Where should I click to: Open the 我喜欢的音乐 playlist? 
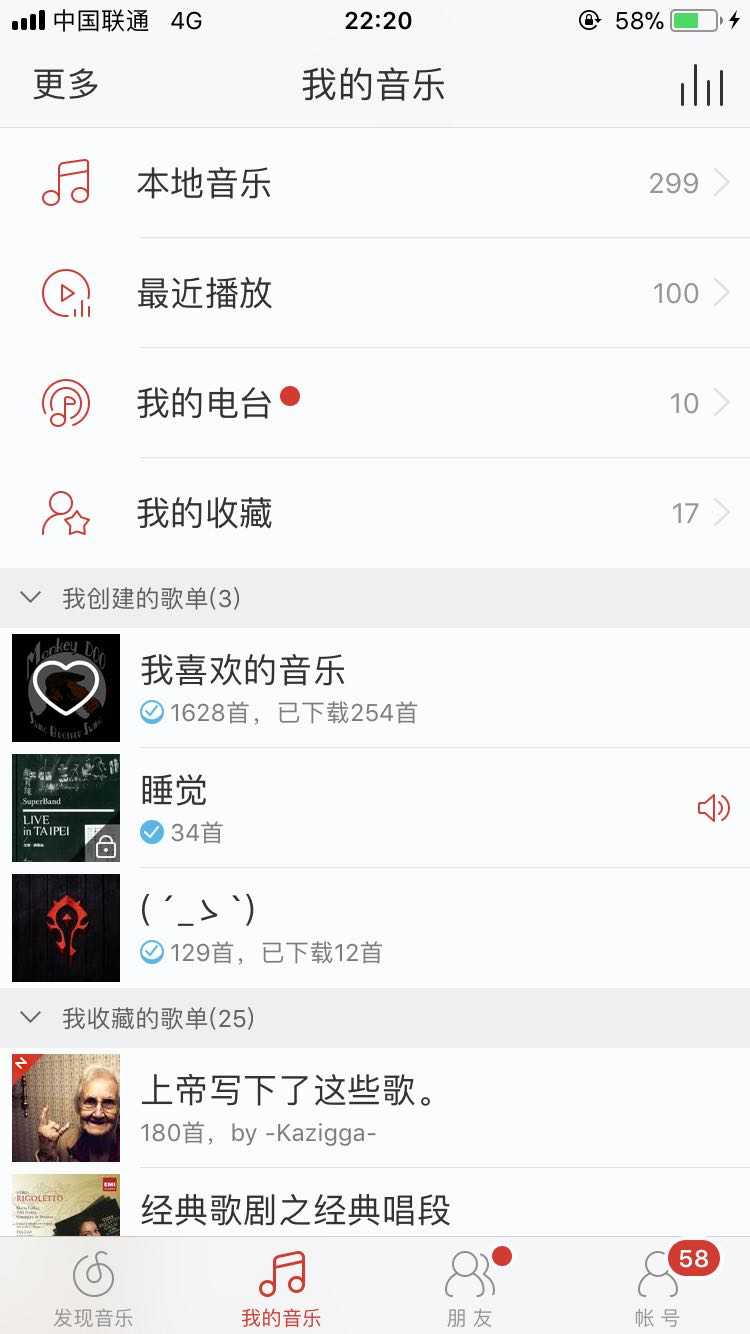click(x=375, y=688)
